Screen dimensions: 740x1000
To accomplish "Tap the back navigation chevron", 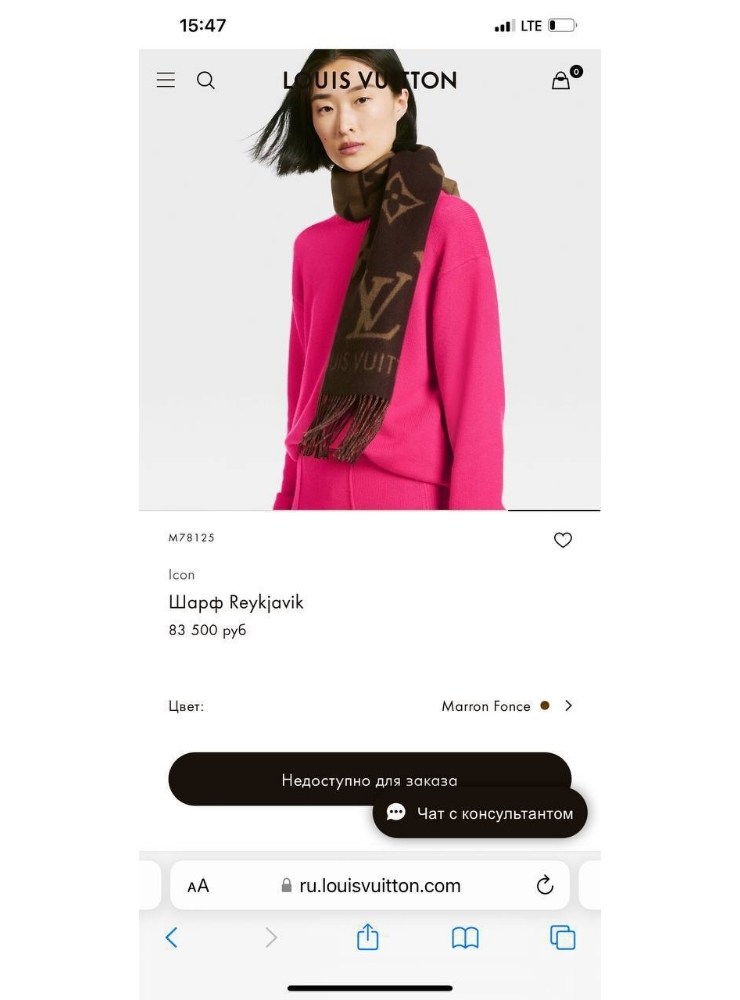I will click(x=172, y=937).
